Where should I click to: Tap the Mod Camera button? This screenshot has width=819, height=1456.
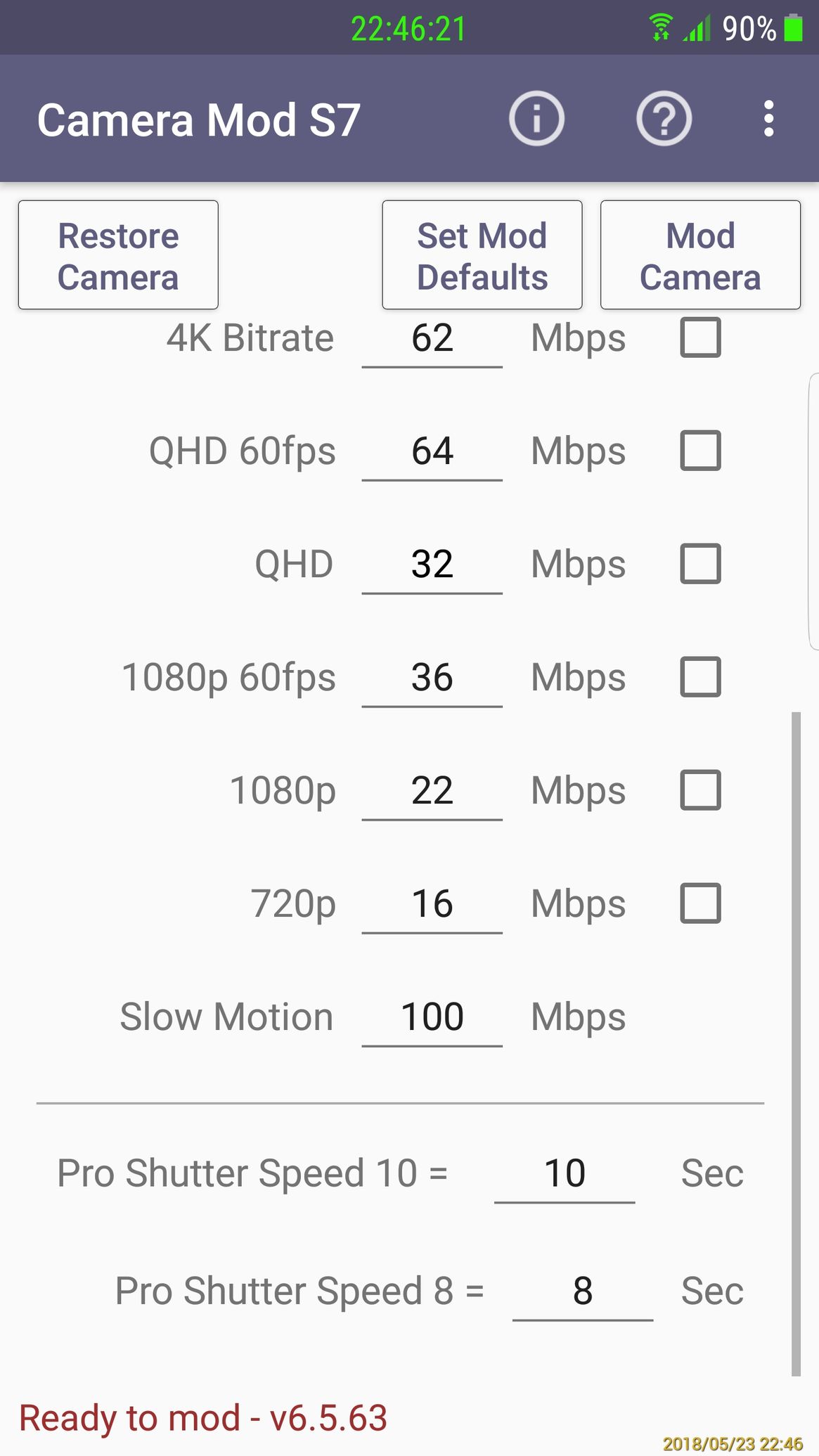point(700,255)
